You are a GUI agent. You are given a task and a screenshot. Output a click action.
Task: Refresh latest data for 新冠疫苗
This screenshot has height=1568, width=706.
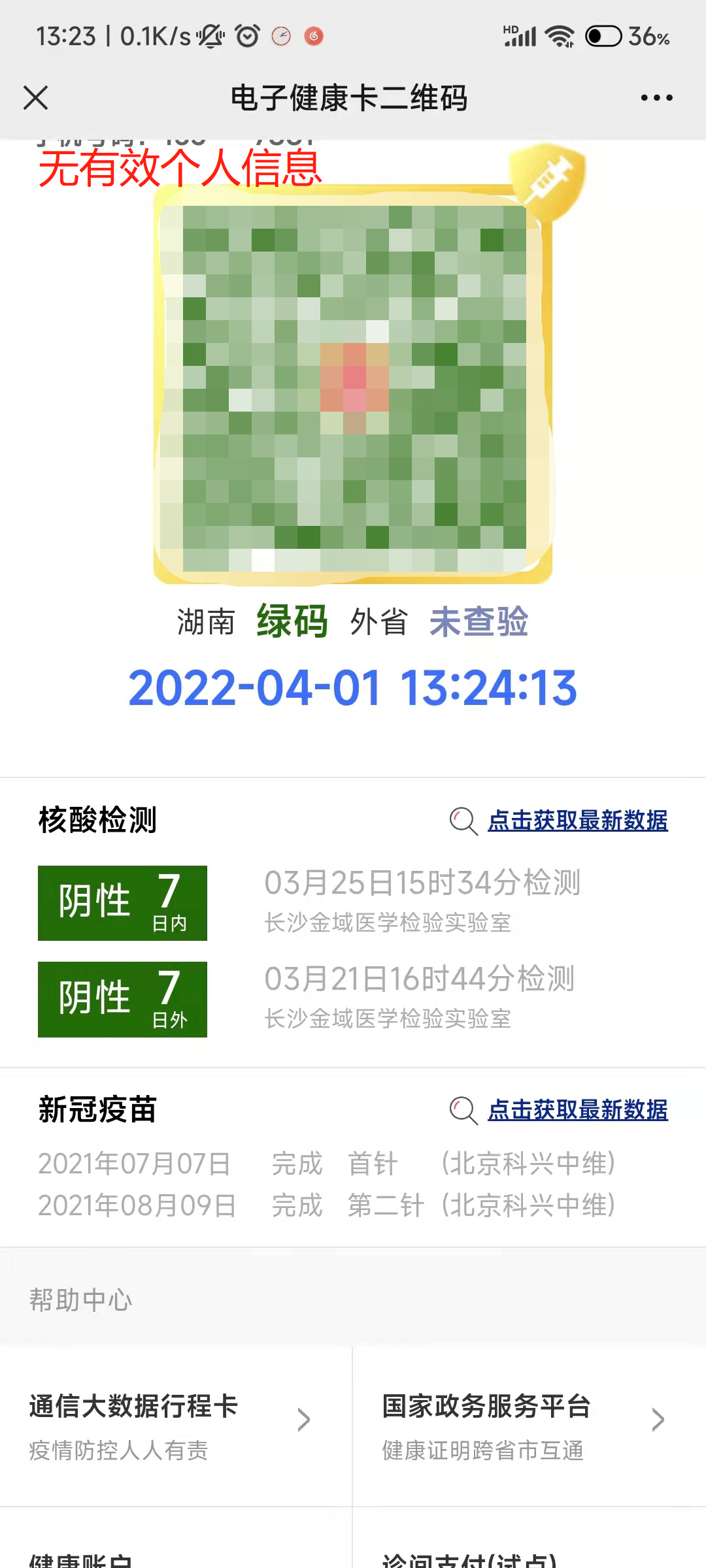coord(577,1110)
